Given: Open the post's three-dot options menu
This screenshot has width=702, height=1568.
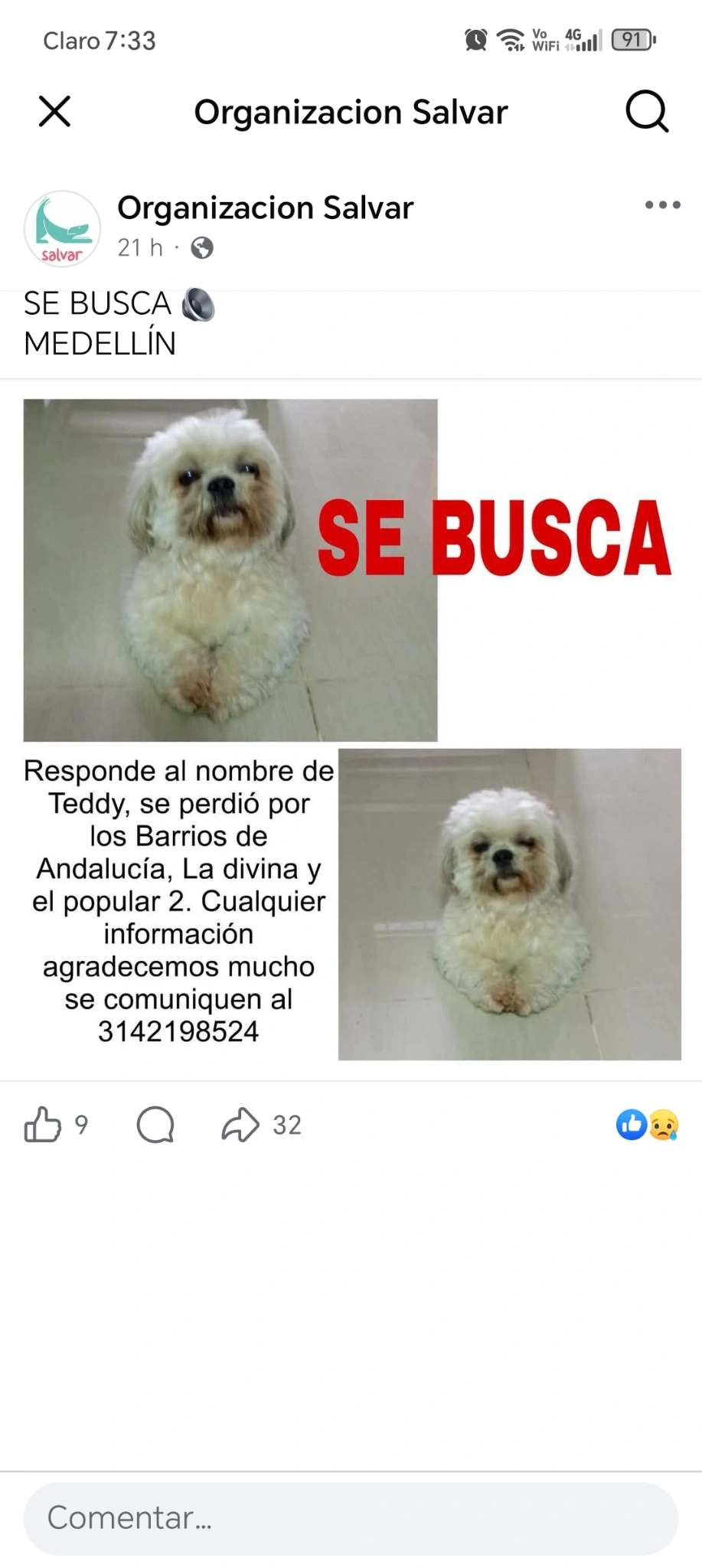Looking at the screenshot, I should click(662, 205).
